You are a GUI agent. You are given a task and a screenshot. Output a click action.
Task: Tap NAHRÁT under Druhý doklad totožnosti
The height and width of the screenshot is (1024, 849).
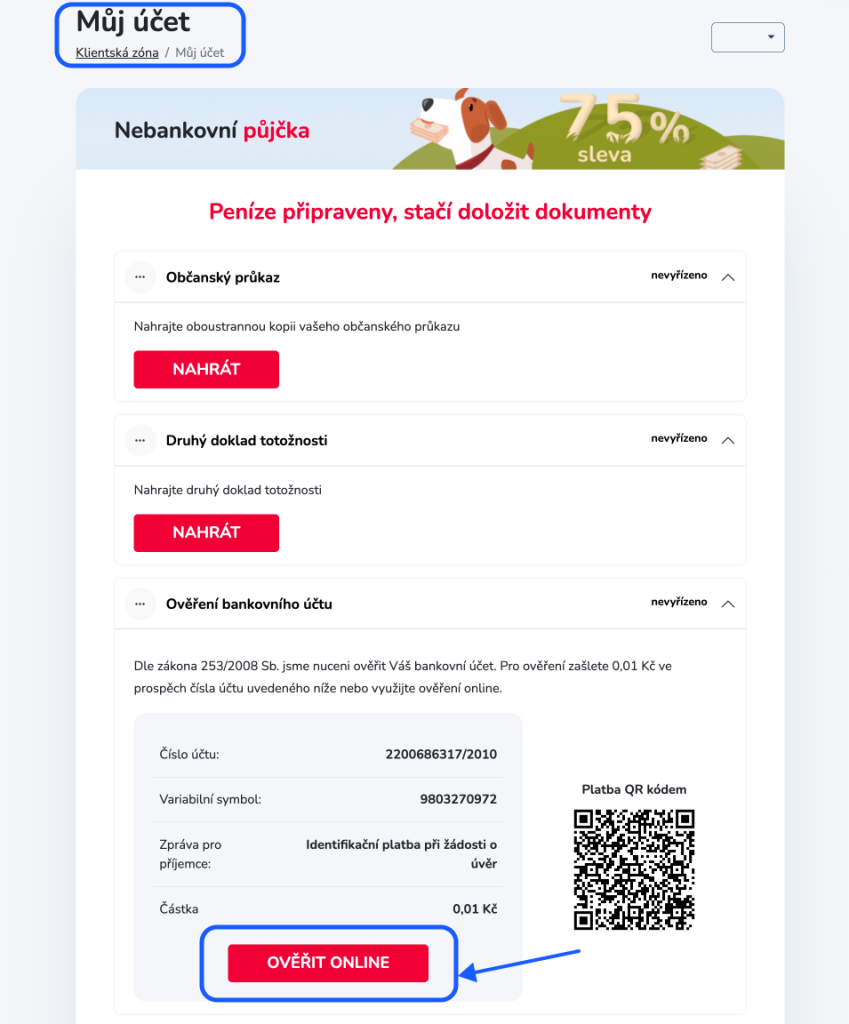pyautogui.click(x=206, y=533)
